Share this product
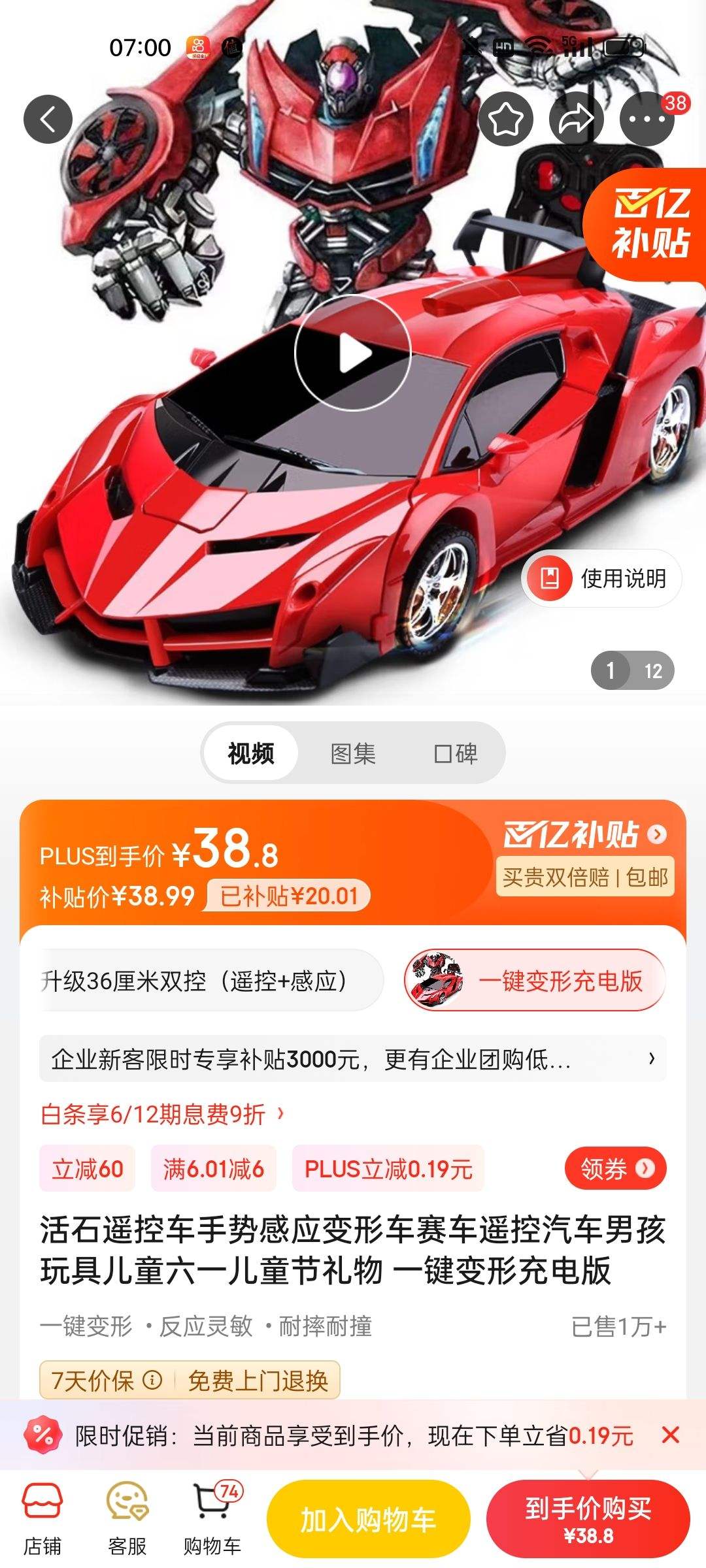This screenshot has height=1568, width=706. [x=576, y=119]
